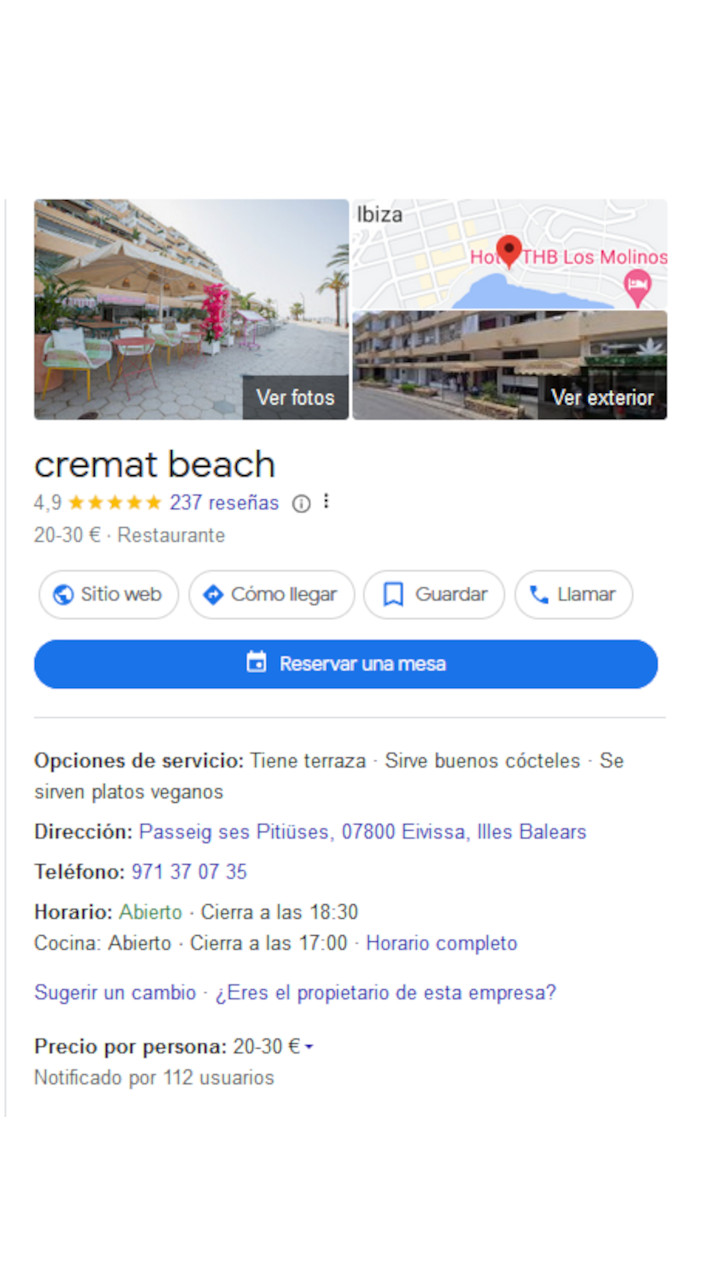
Task: Save the place with Guardar
Action: click(x=434, y=595)
